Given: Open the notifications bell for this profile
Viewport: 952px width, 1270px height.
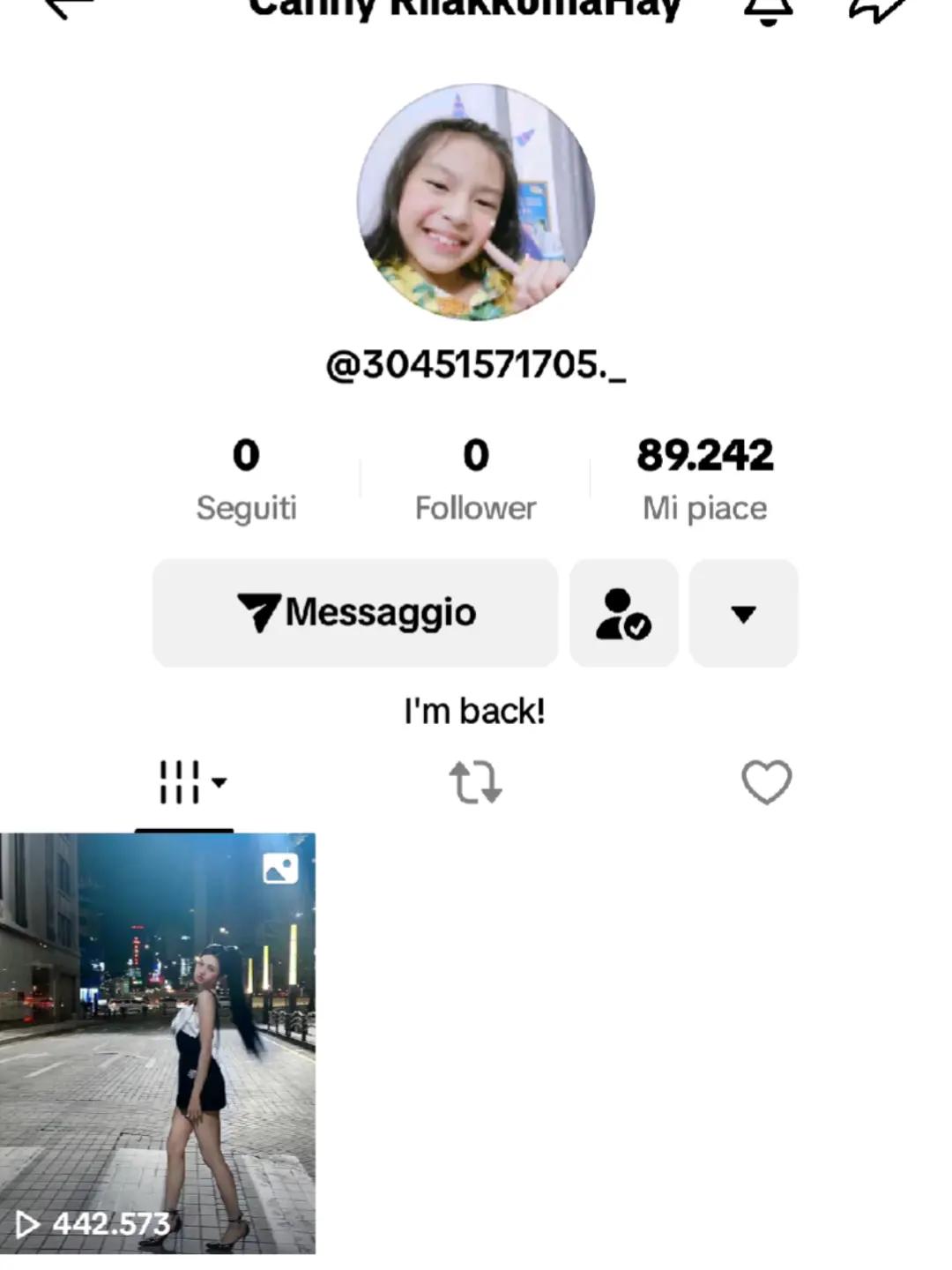Looking at the screenshot, I should click(768, 9).
